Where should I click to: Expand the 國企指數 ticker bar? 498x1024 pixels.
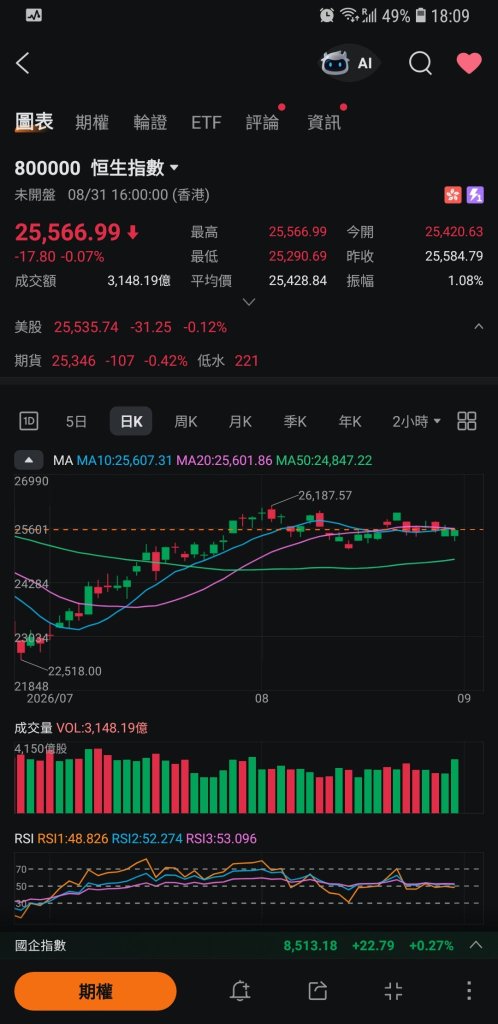tap(476, 945)
